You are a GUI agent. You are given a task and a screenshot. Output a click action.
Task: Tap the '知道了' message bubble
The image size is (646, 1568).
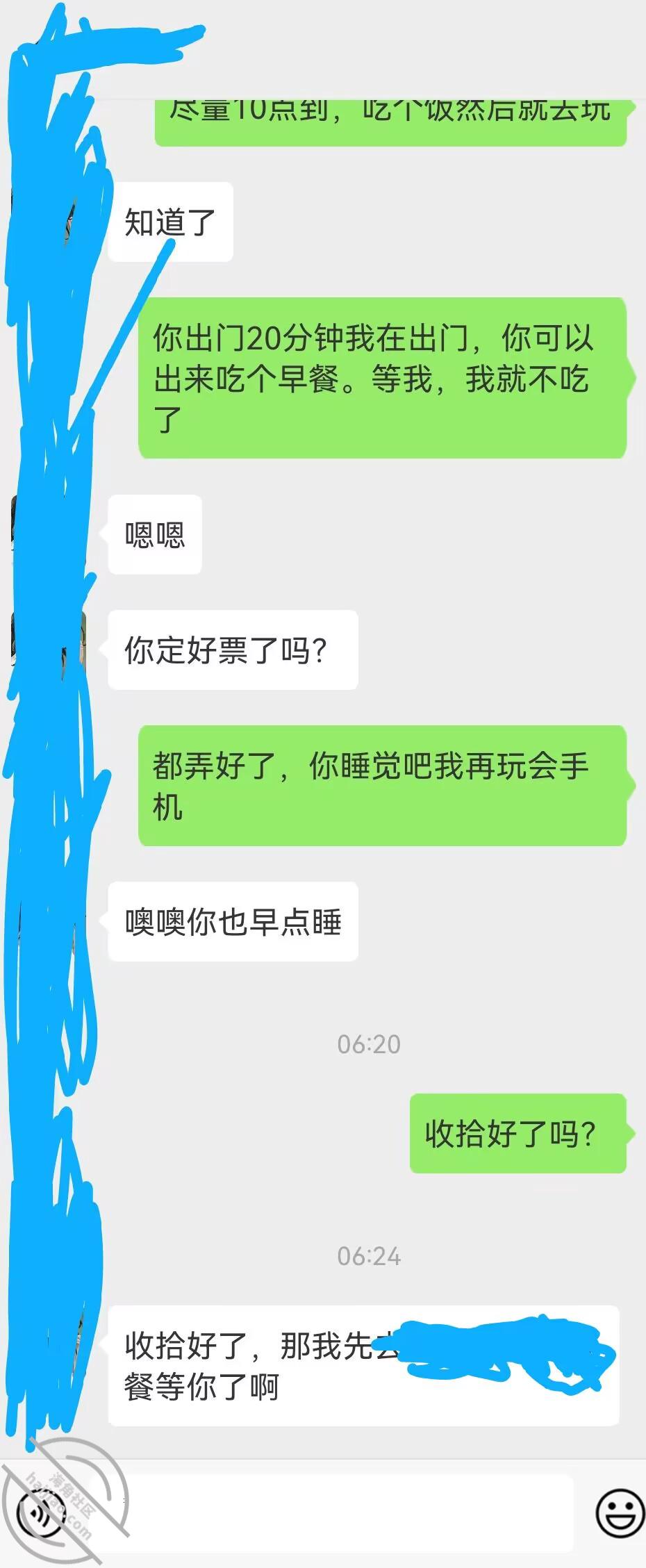[x=172, y=221]
